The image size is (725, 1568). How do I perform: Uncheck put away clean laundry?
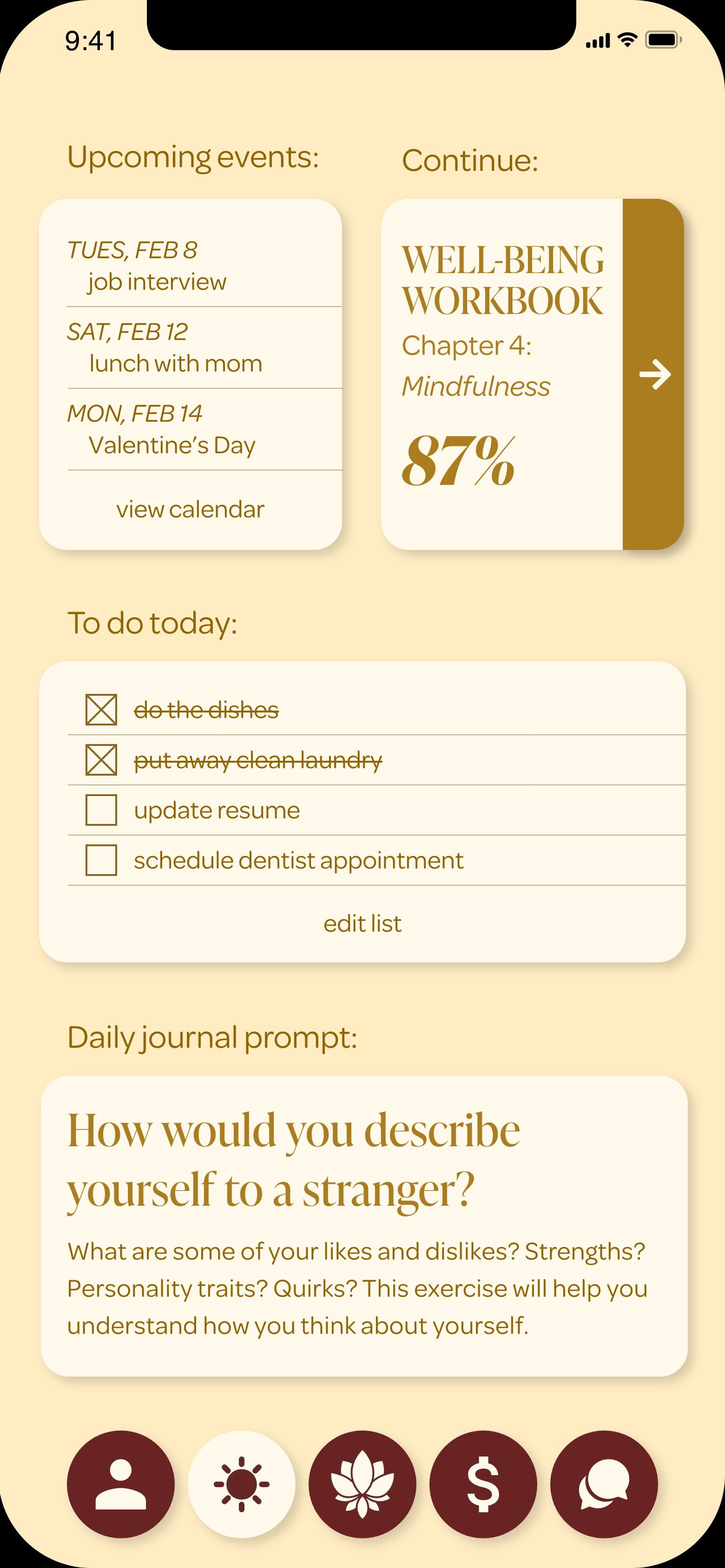[x=101, y=760]
